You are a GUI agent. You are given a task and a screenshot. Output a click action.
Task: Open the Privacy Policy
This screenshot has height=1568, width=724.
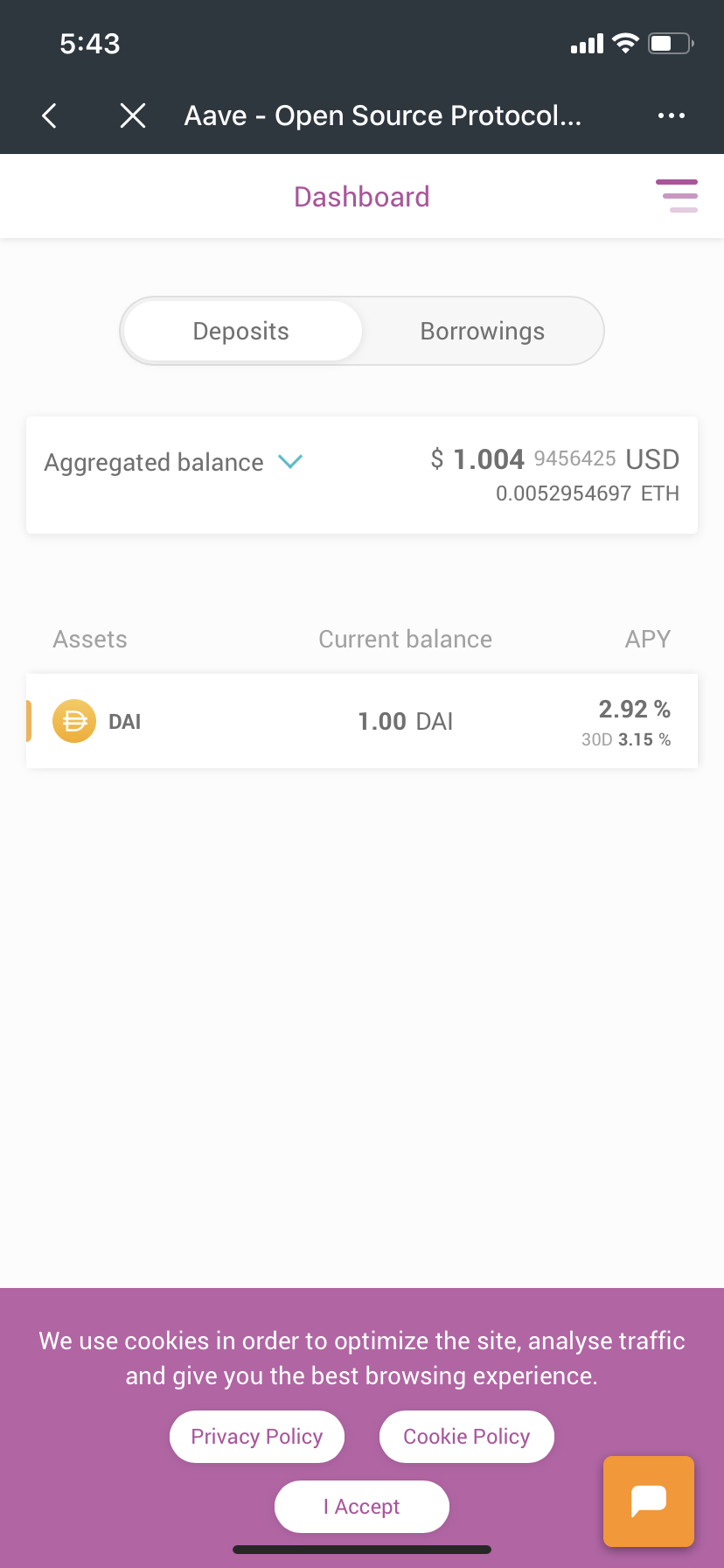click(256, 1436)
